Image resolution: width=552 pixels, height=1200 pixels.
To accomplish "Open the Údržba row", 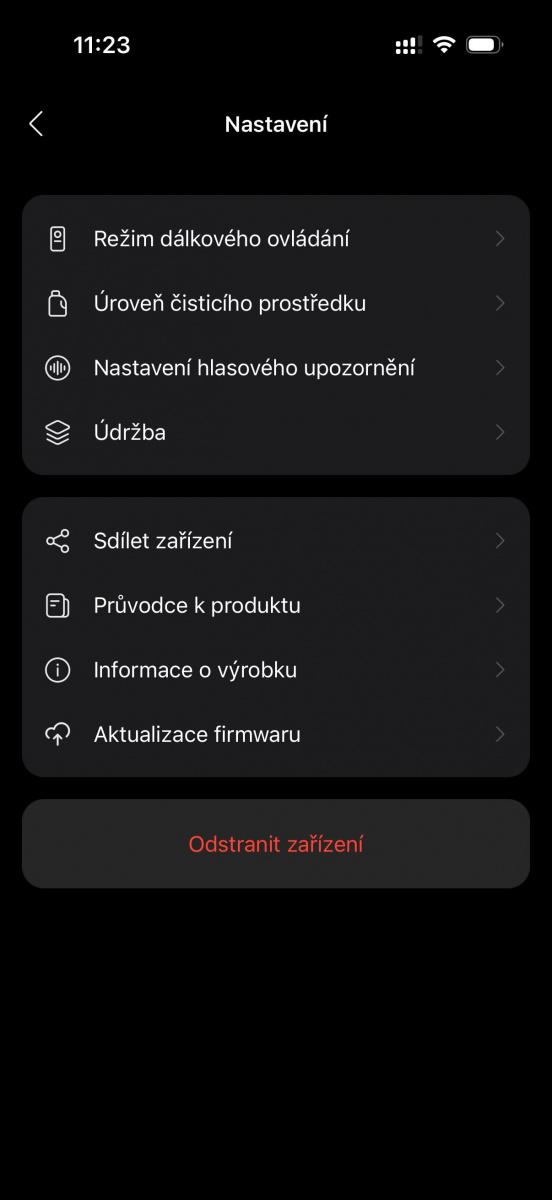I will pyautogui.click(x=276, y=432).
